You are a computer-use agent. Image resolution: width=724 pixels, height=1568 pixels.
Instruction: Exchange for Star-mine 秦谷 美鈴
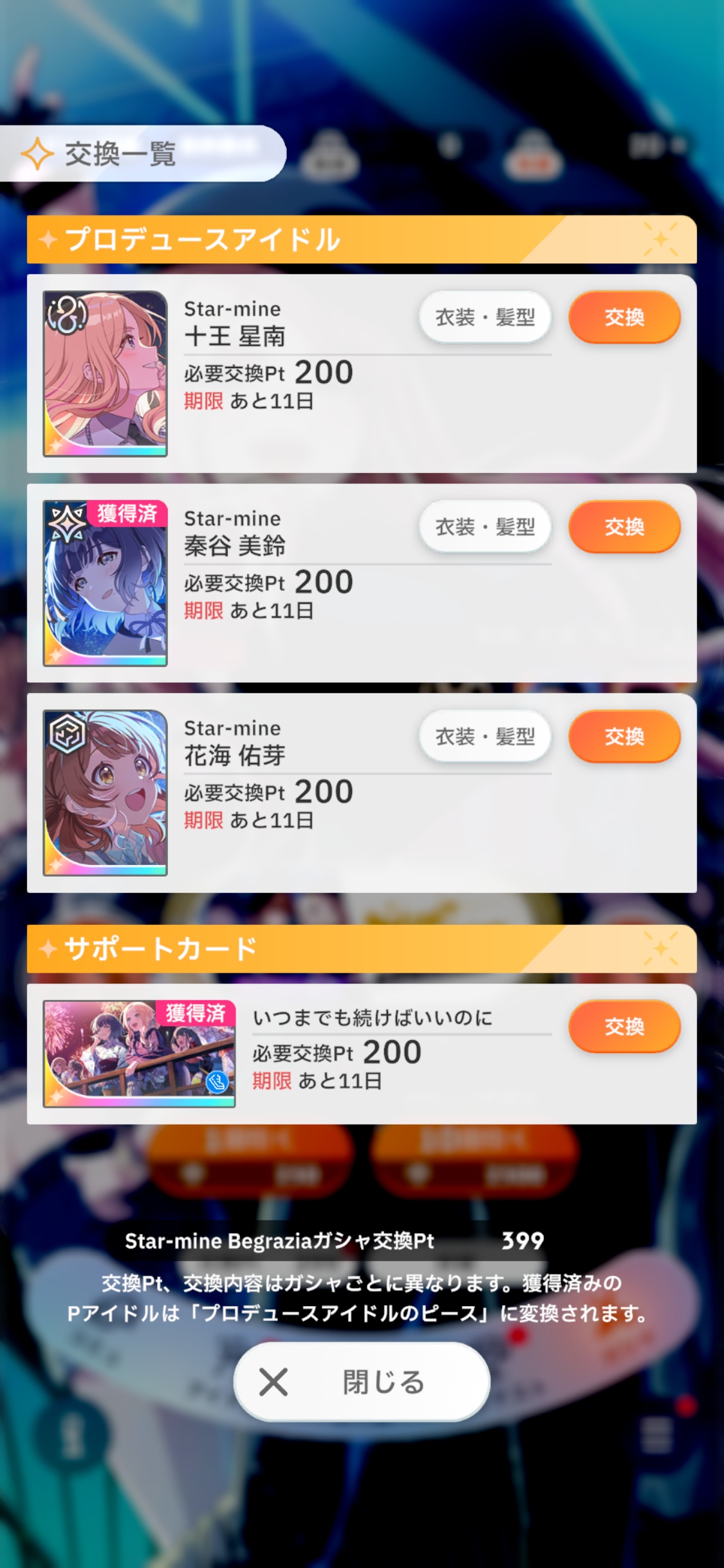[x=624, y=527]
